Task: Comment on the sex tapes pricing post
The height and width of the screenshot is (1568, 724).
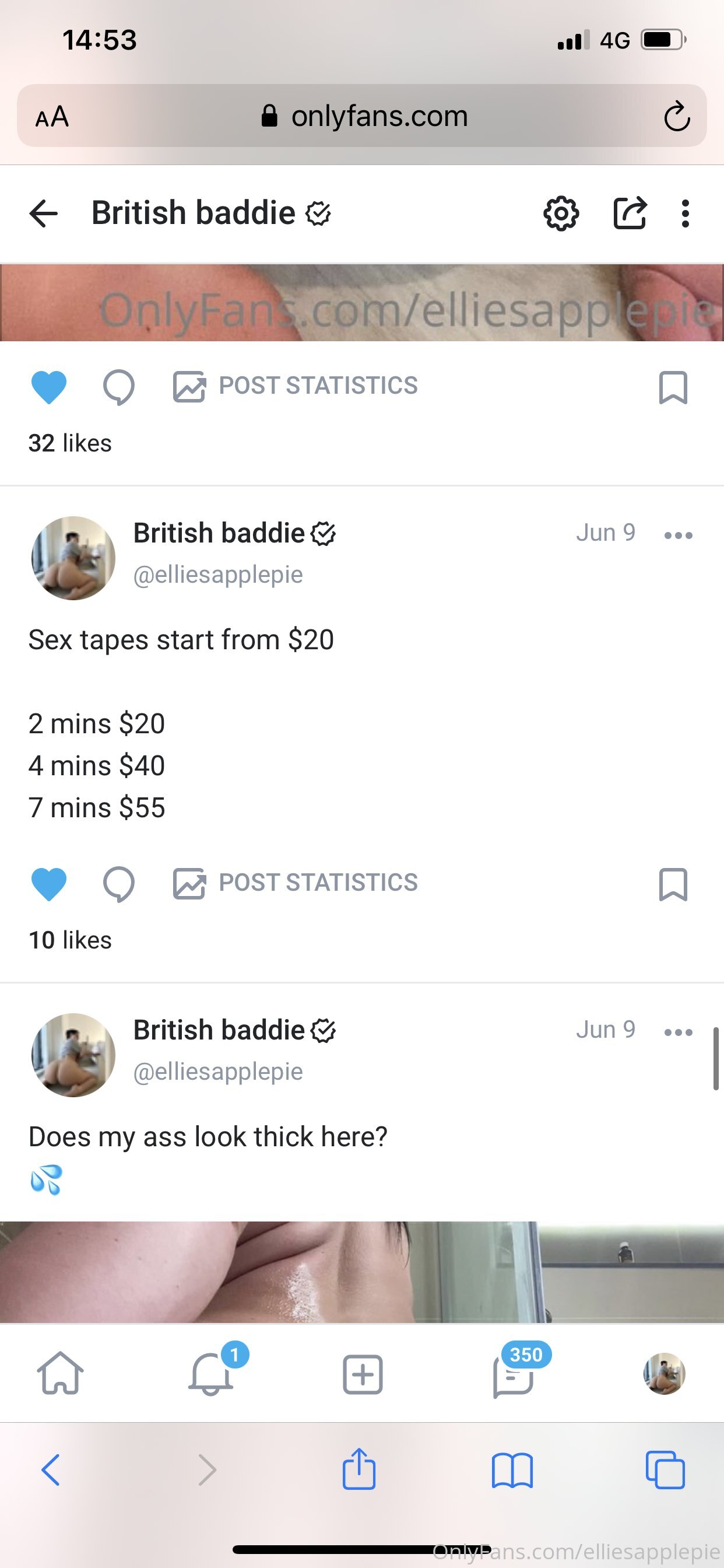Action: pos(119,884)
